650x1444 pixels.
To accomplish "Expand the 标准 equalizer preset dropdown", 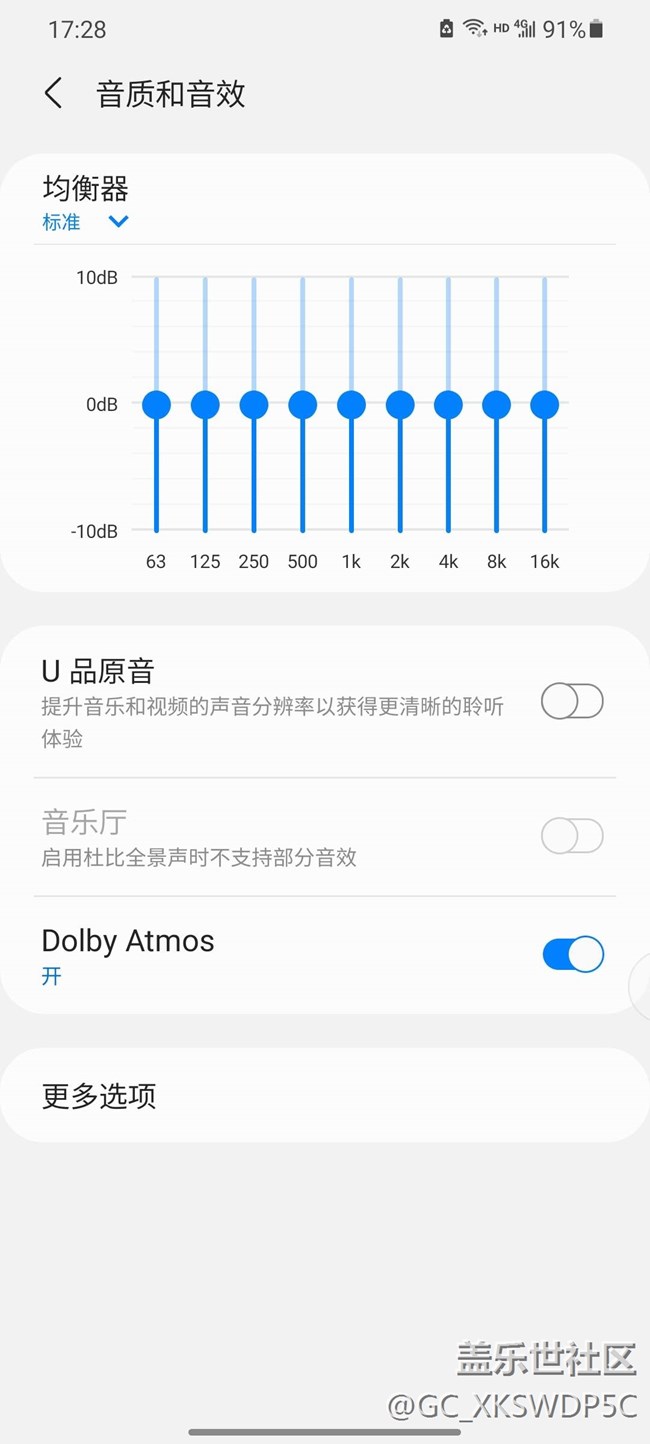I will pos(118,222).
